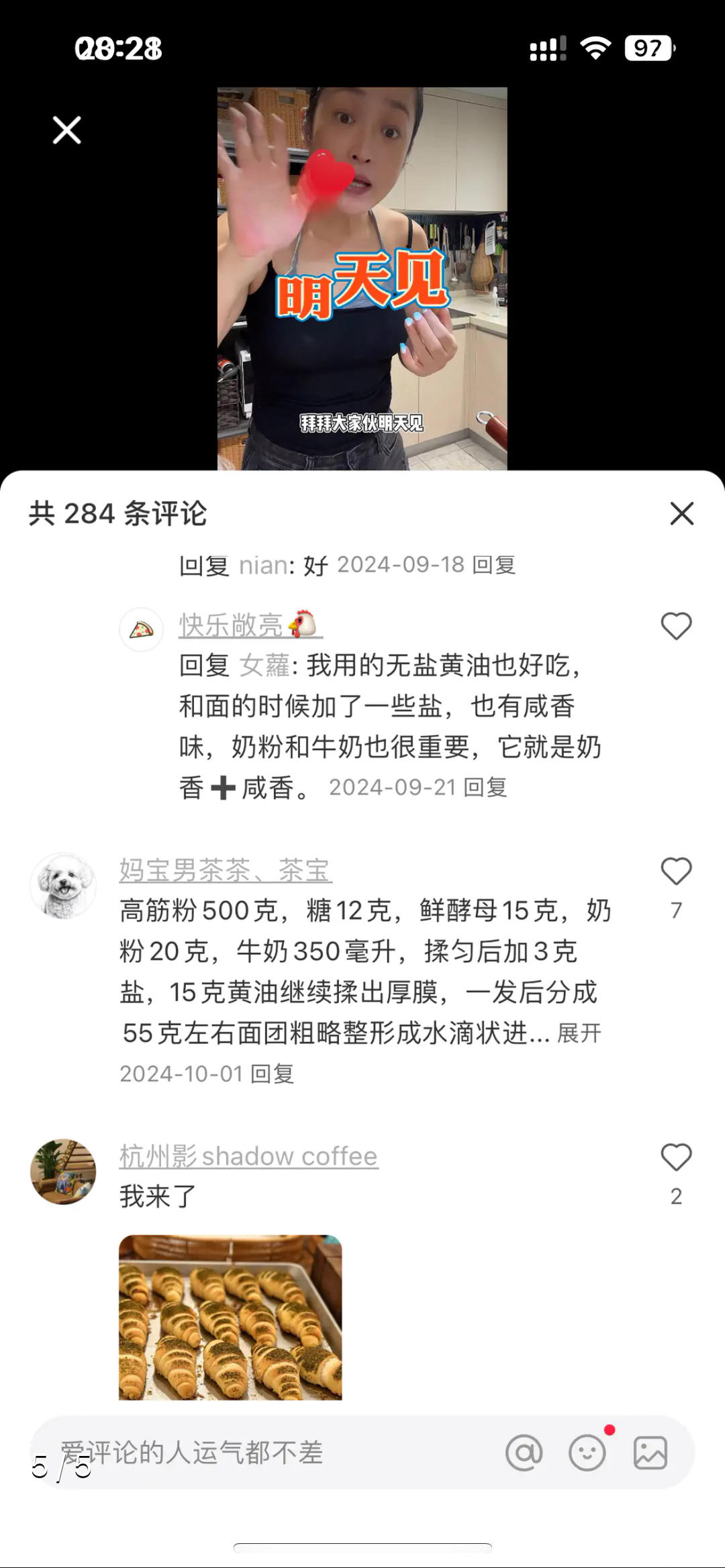Attach an image to the comment

pyautogui.click(x=650, y=1453)
